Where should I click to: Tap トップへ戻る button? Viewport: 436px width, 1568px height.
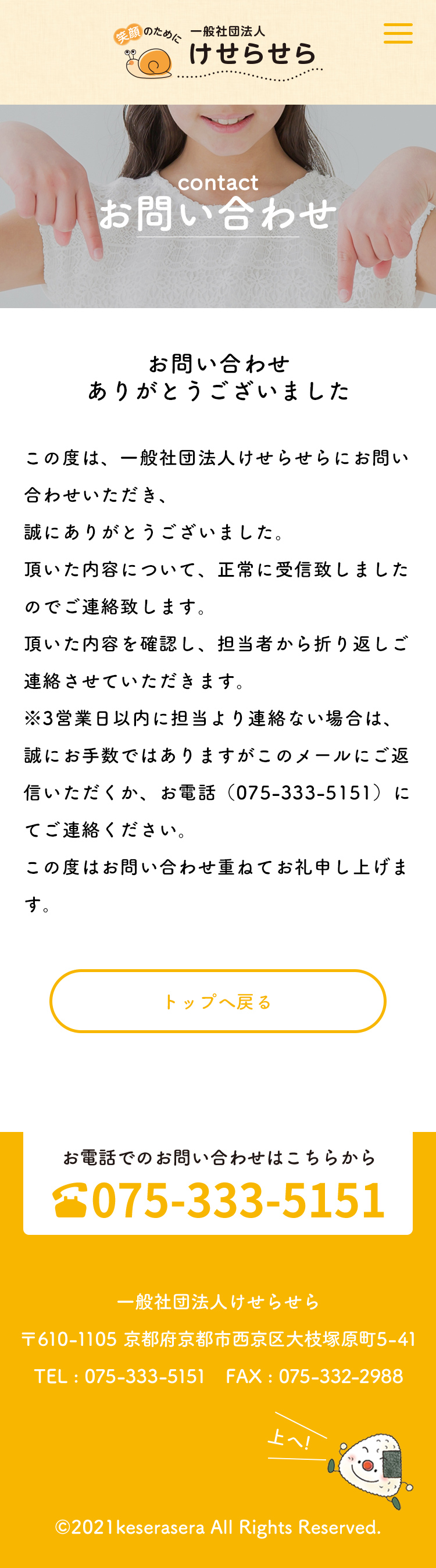point(217,1001)
